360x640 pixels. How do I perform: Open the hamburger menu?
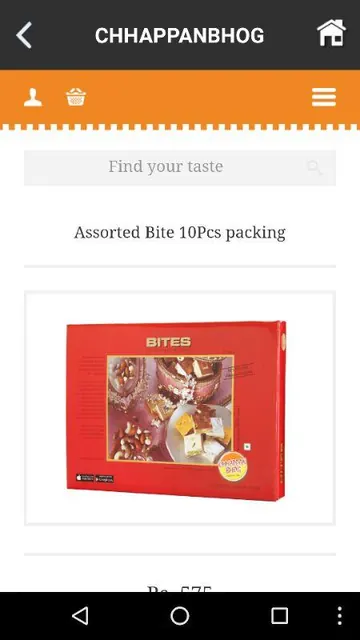324,97
